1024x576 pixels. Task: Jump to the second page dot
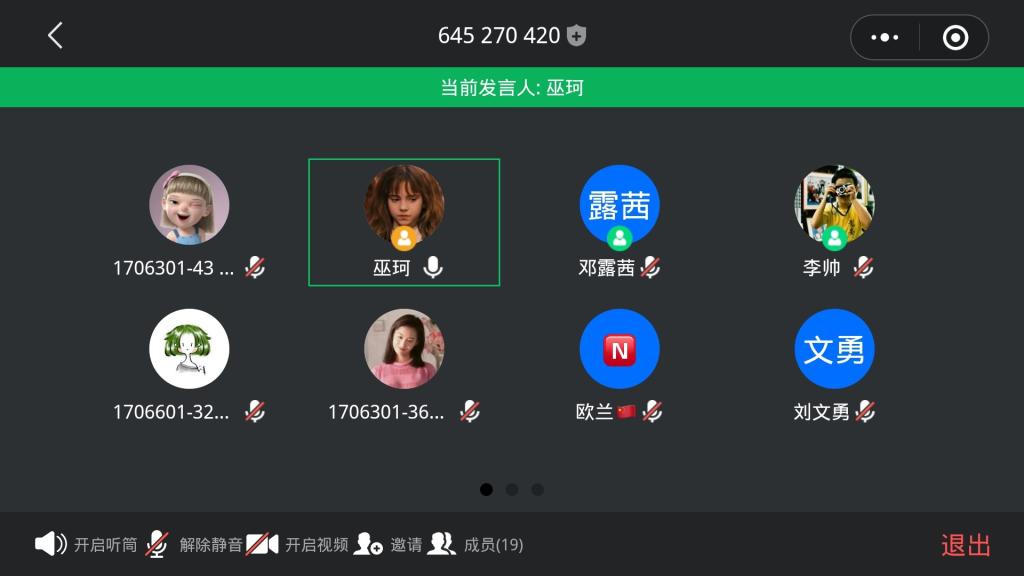click(x=512, y=490)
